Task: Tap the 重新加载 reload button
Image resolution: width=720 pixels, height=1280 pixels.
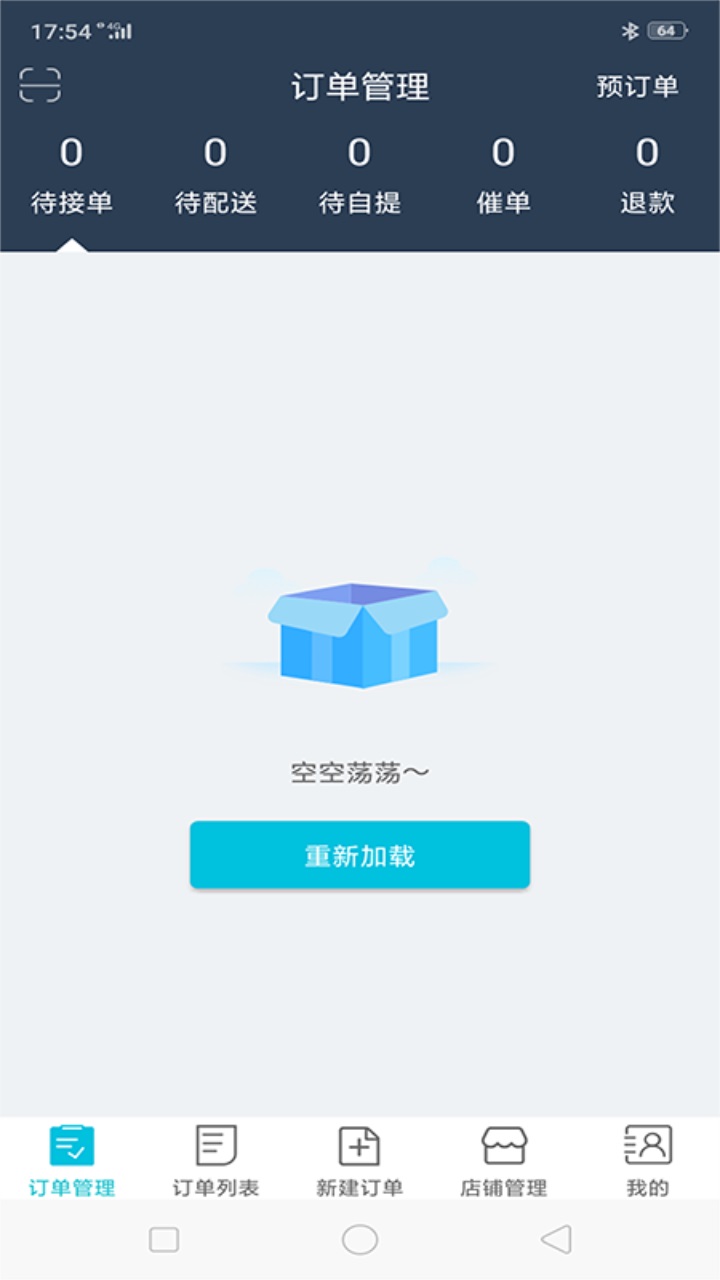Action: 360,855
